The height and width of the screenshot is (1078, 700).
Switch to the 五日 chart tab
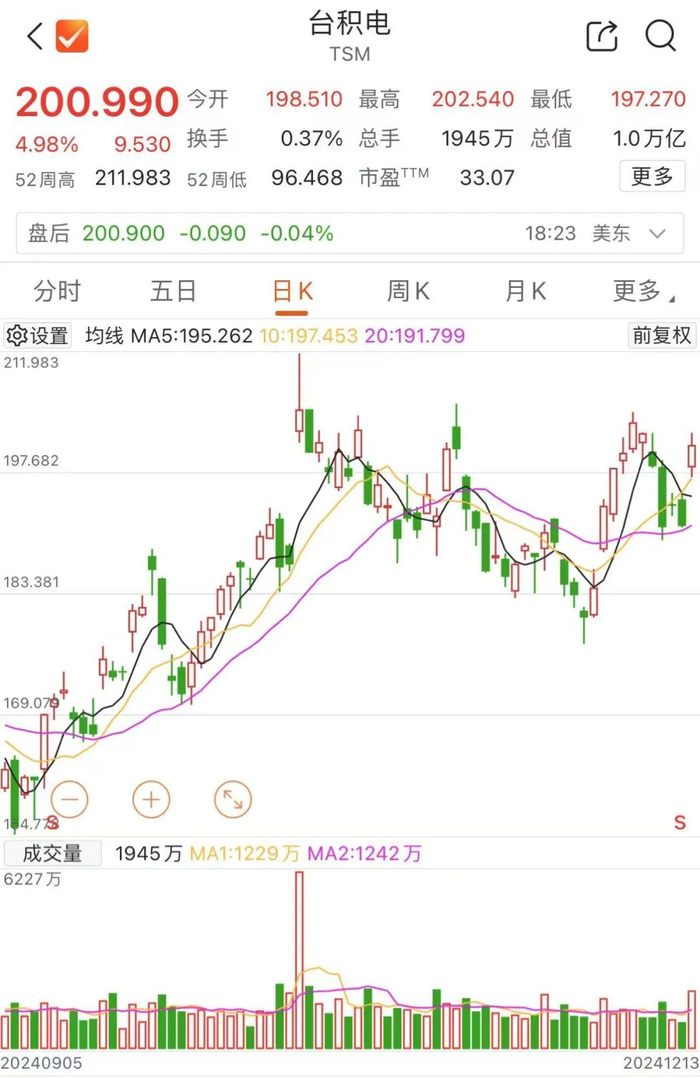(x=173, y=291)
